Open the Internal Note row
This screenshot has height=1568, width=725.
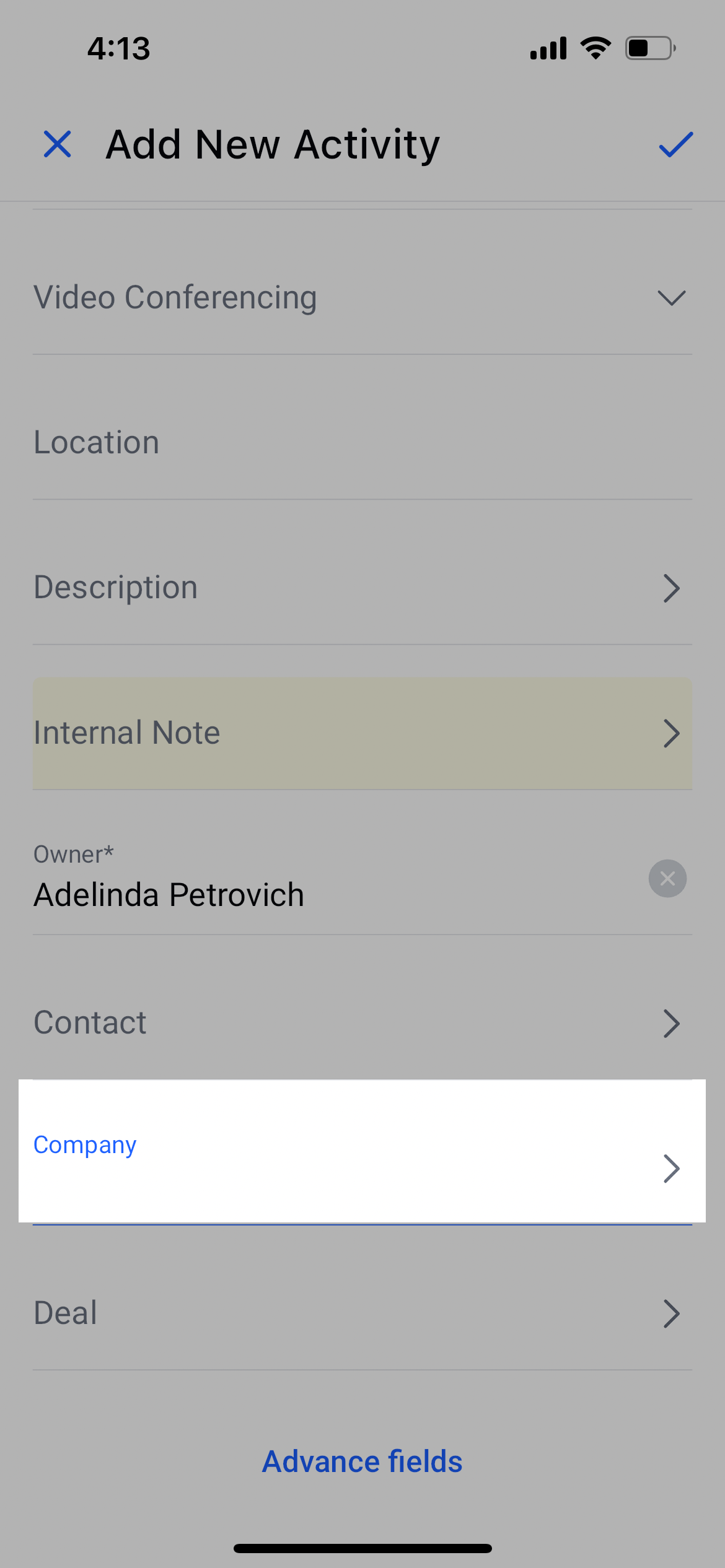tap(362, 733)
